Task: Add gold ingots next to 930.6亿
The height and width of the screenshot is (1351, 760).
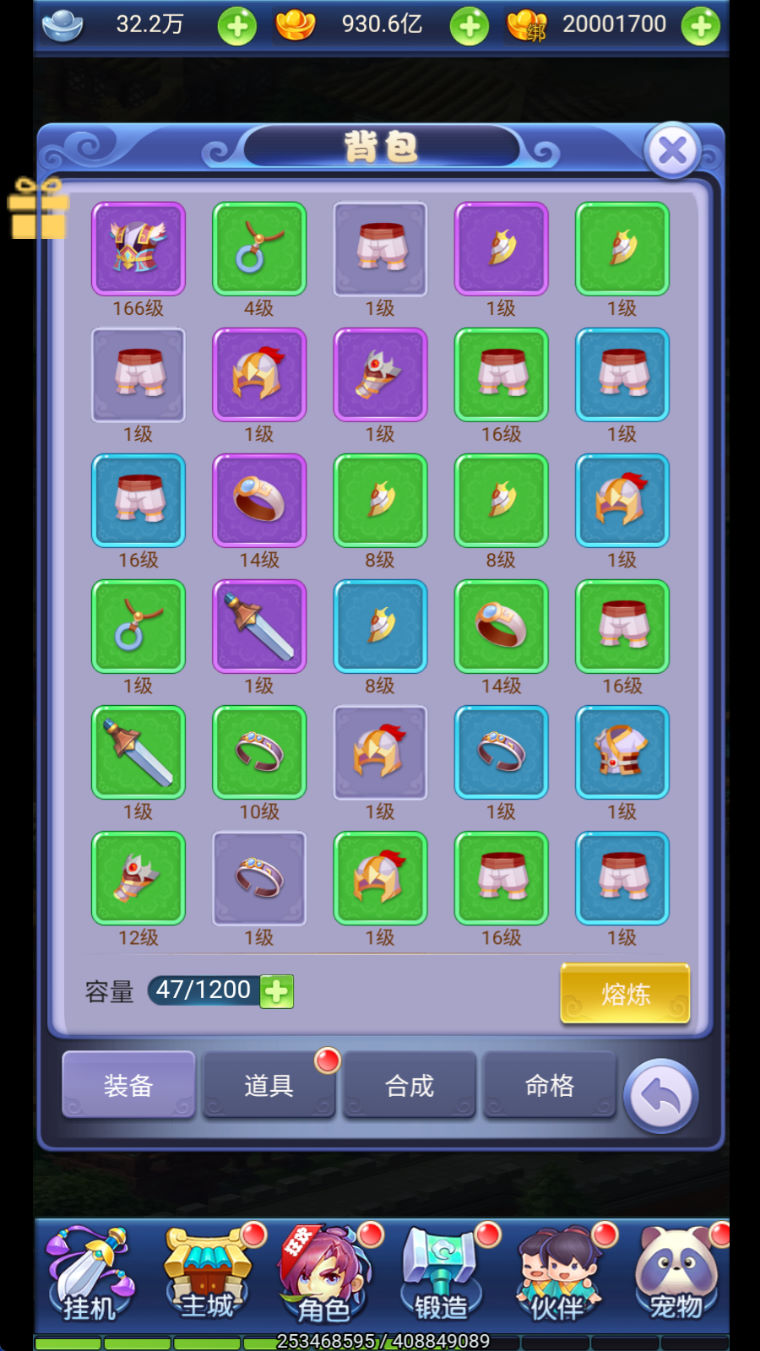Action: click(x=469, y=26)
